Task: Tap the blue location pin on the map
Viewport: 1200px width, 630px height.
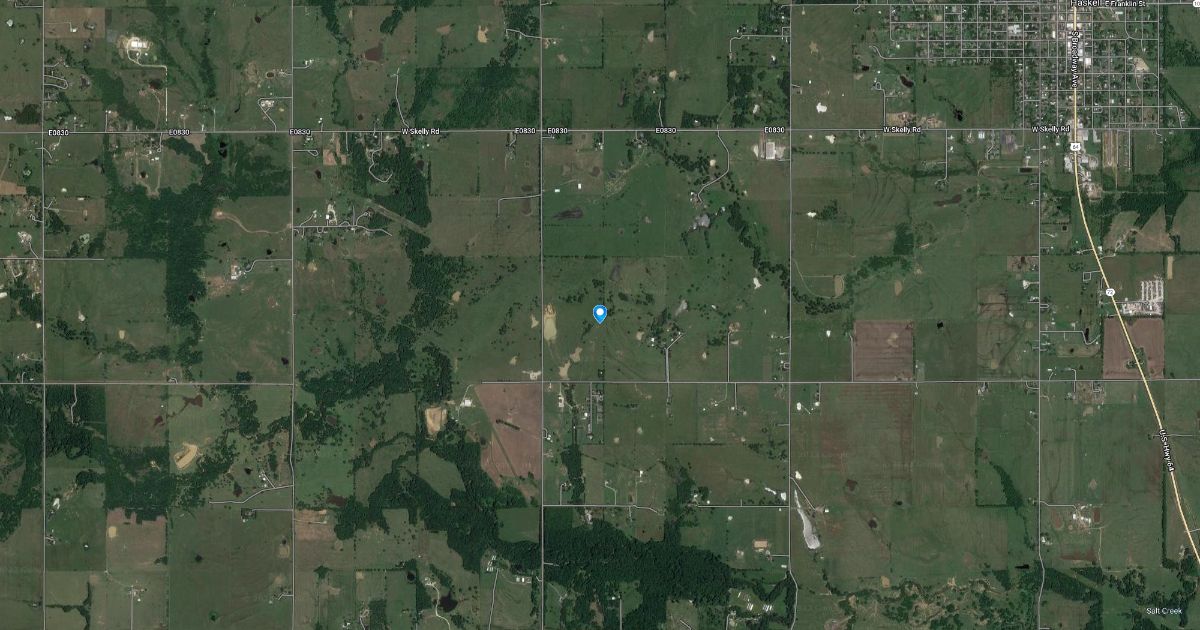Action: coord(600,313)
